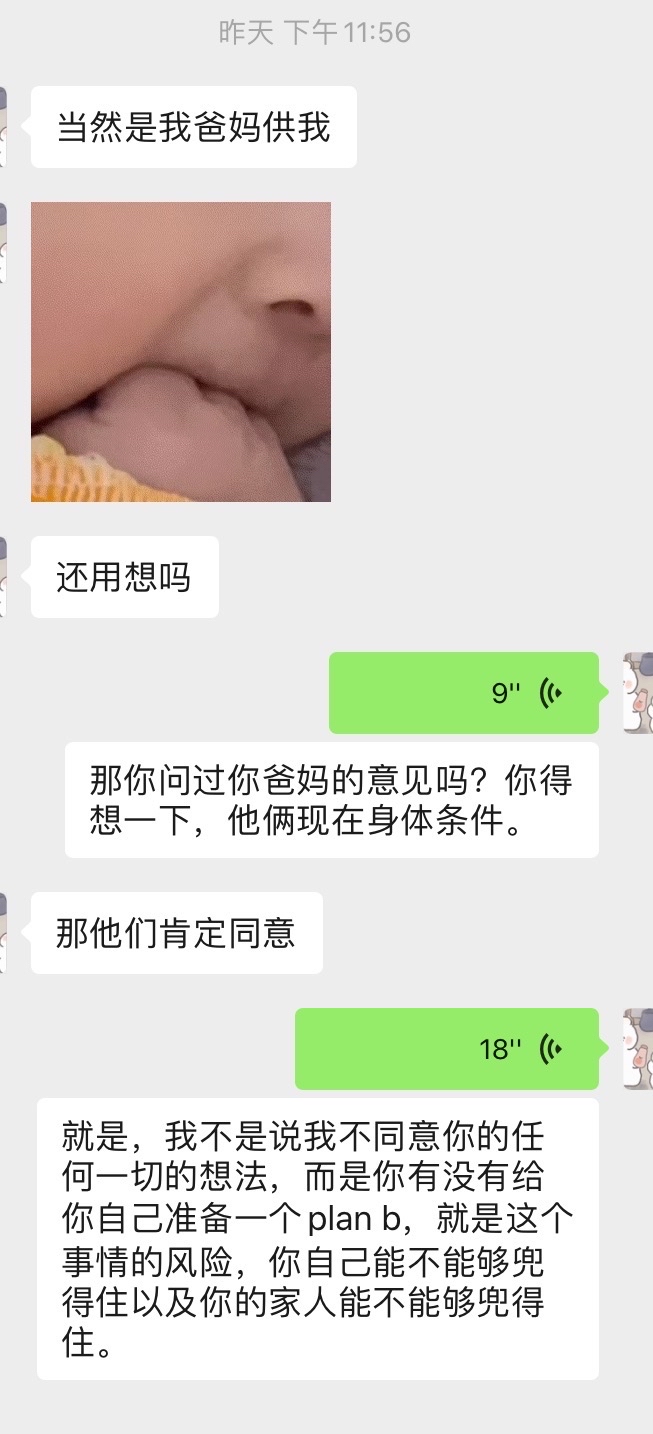Play the 18-second voice message
The width and height of the screenshot is (653, 1434).
[447, 1049]
